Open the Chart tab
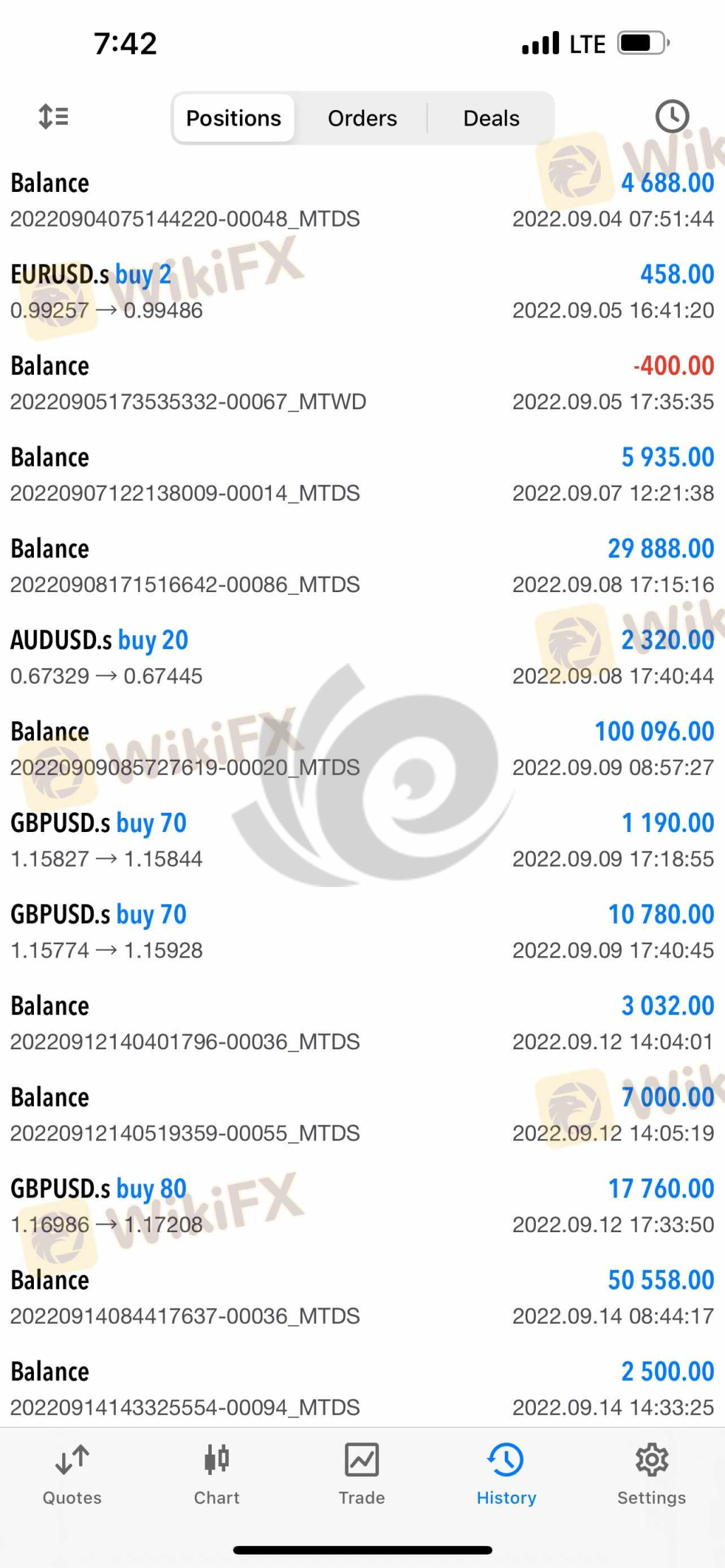The image size is (725, 1568). [217, 1474]
